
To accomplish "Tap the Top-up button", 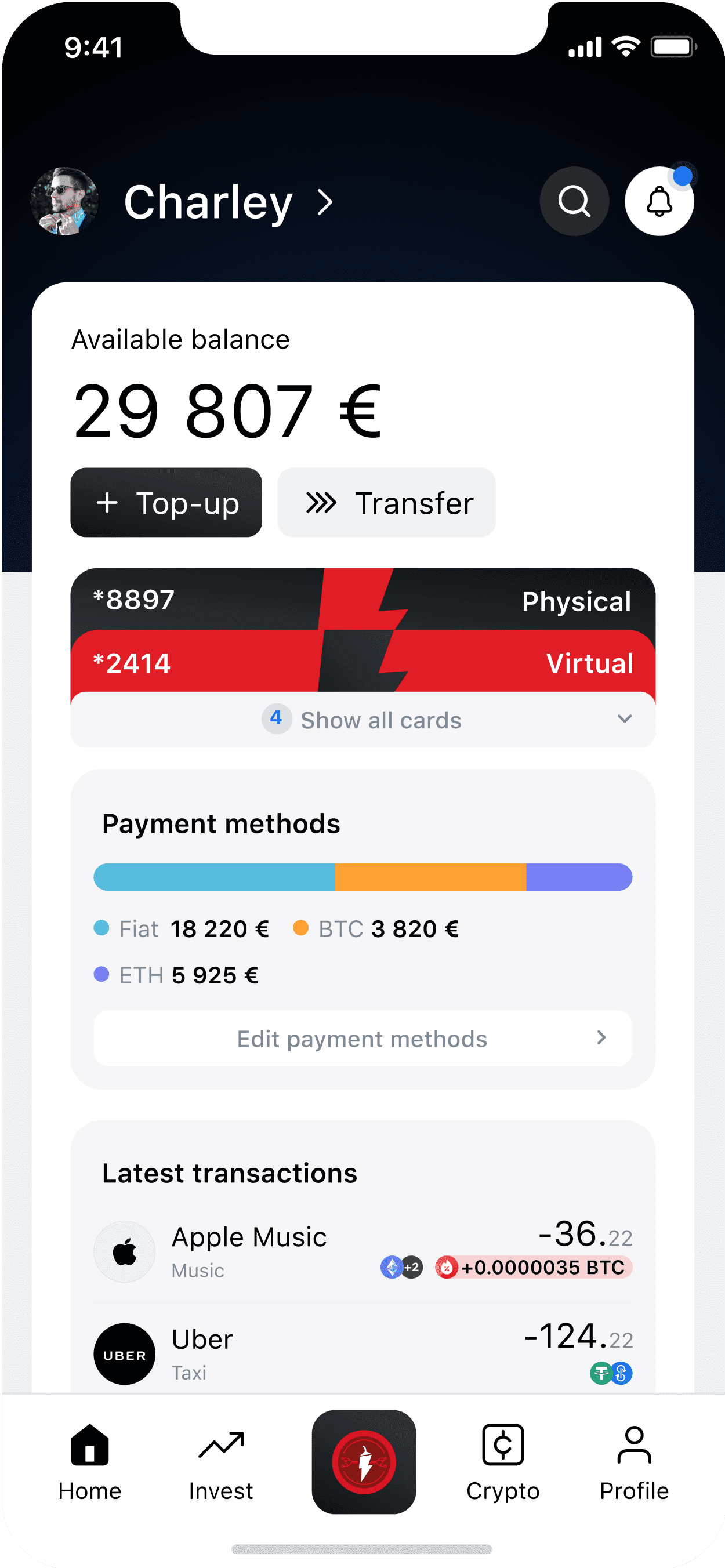I will [x=166, y=503].
